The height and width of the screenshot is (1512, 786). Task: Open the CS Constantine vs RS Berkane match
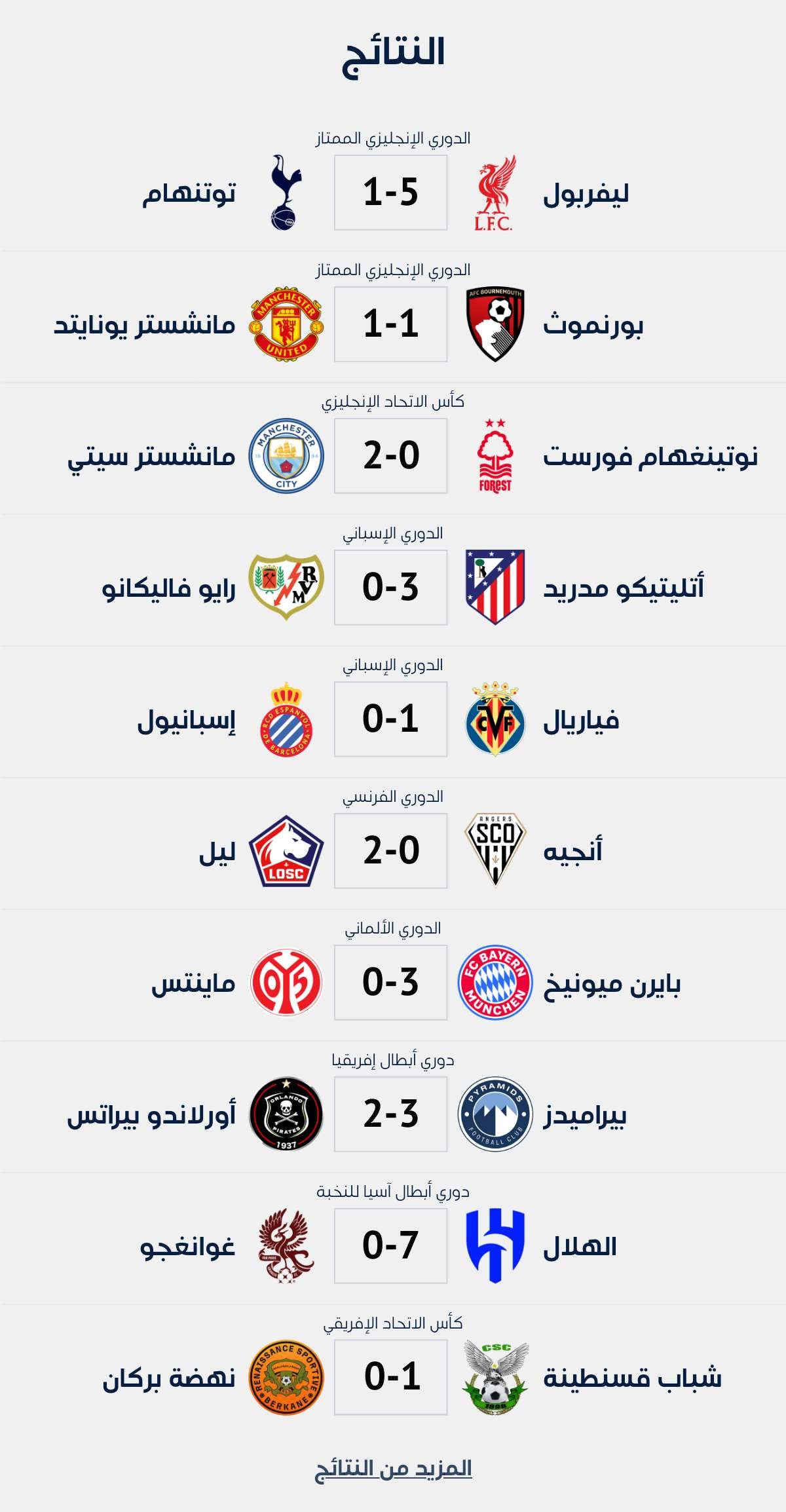pos(391,1378)
